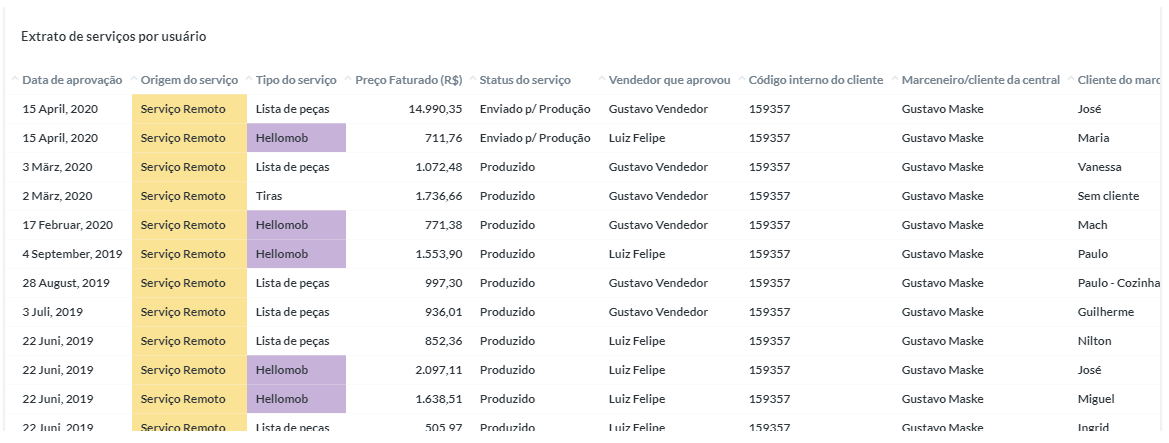Sort by Origem do serviço column
1169x443 pixels.
tap(189, 80)
